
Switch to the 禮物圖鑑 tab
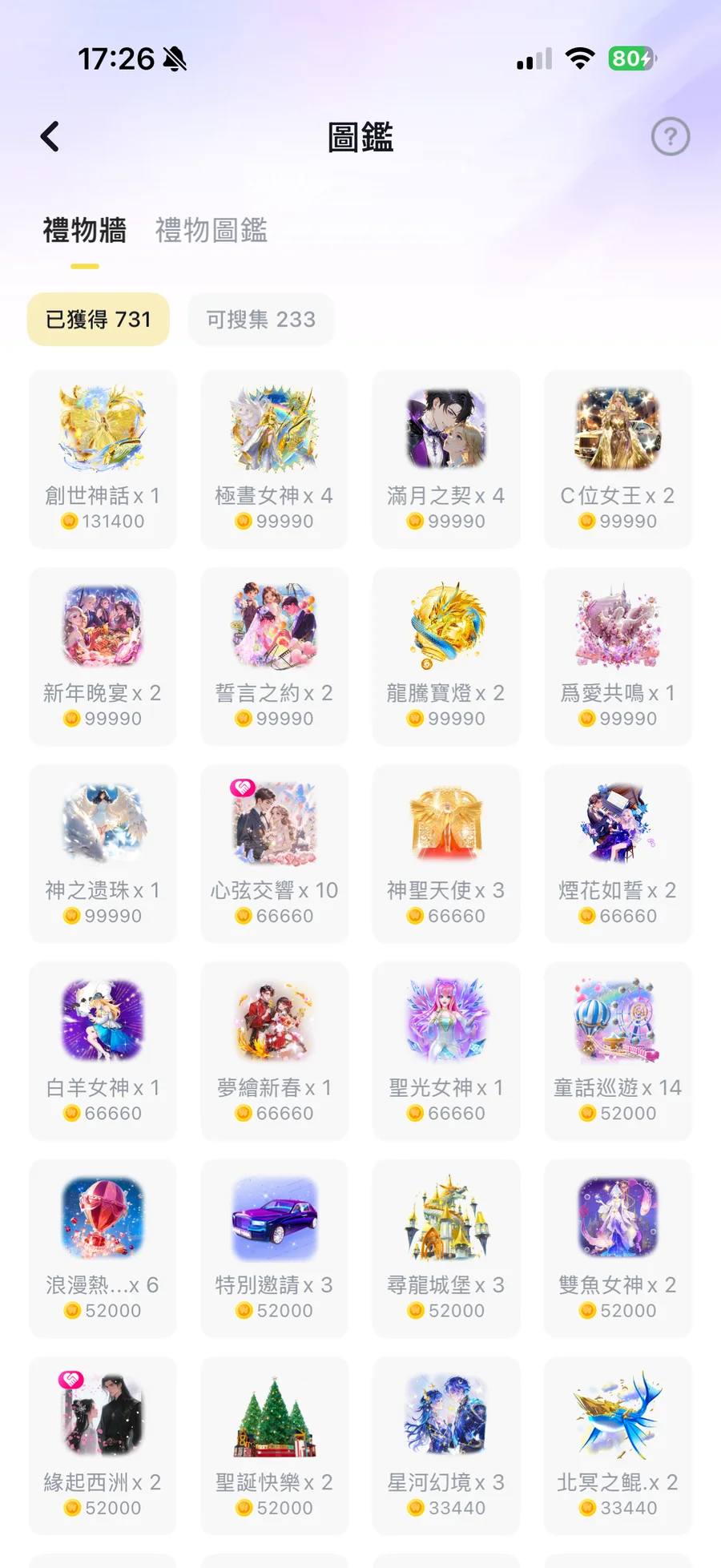point(211,231)
